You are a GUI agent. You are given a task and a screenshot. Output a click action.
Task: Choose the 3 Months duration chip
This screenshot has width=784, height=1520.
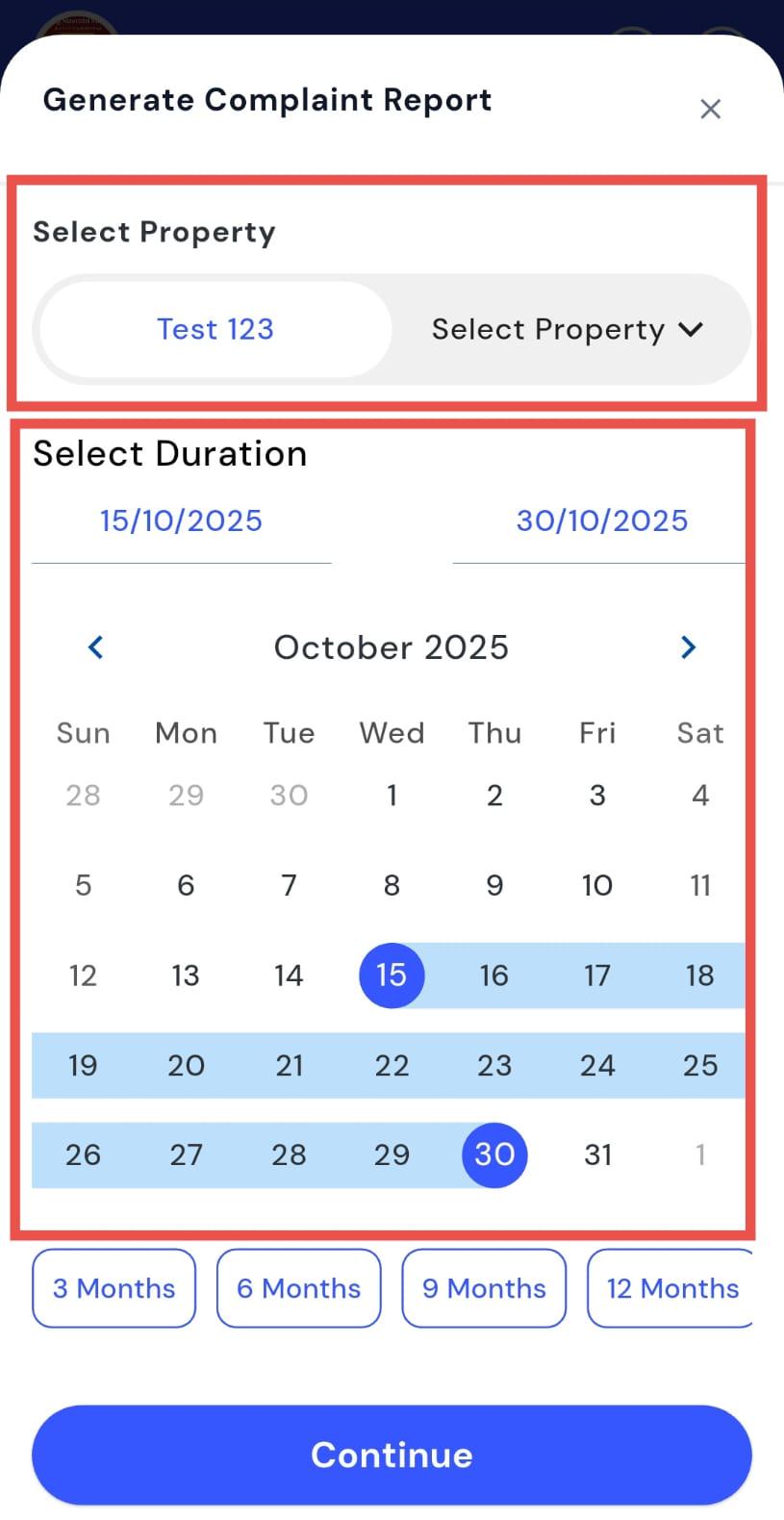click(x=114, y=1288)
